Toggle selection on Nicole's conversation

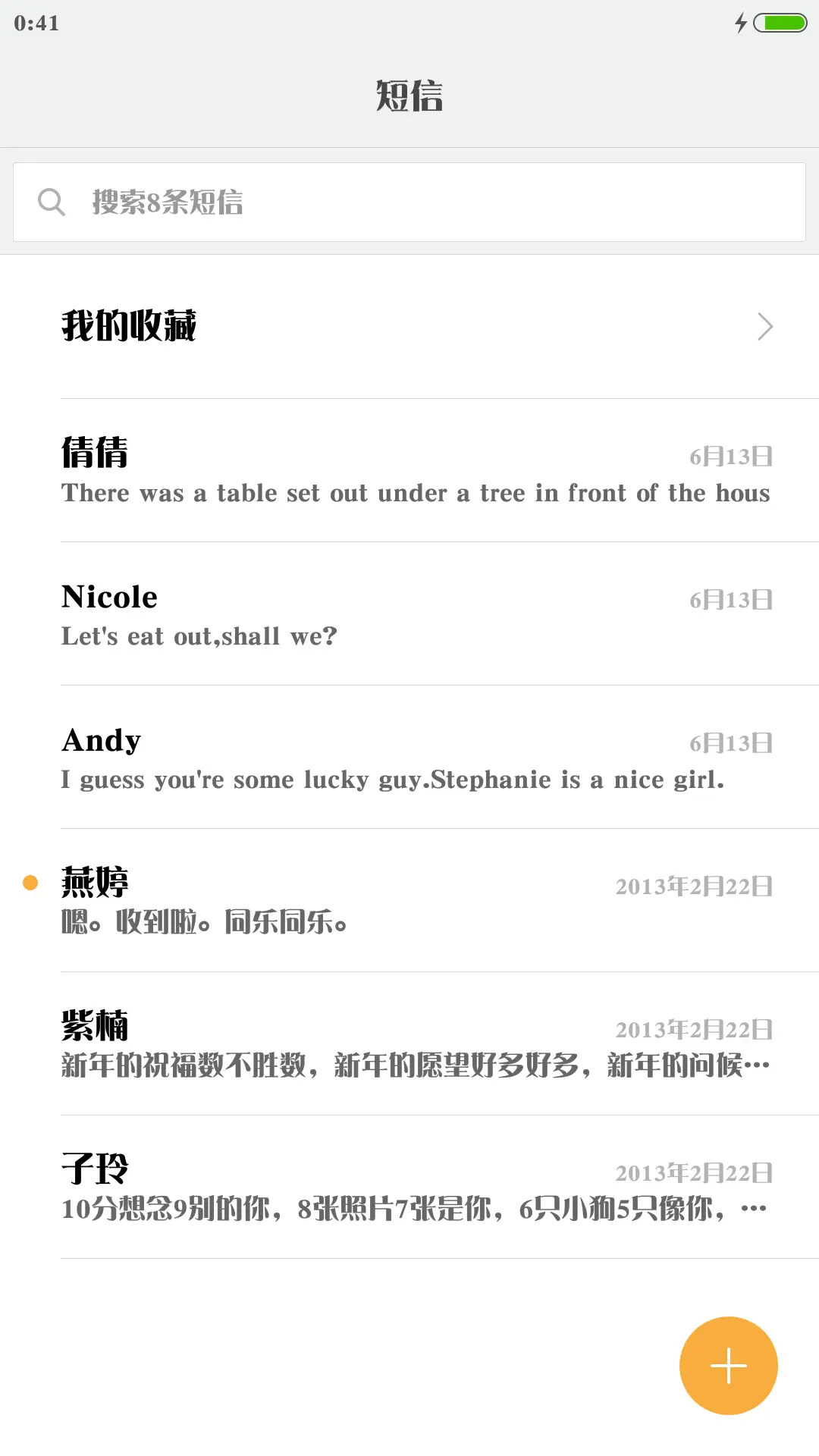[x=409, y=614]
